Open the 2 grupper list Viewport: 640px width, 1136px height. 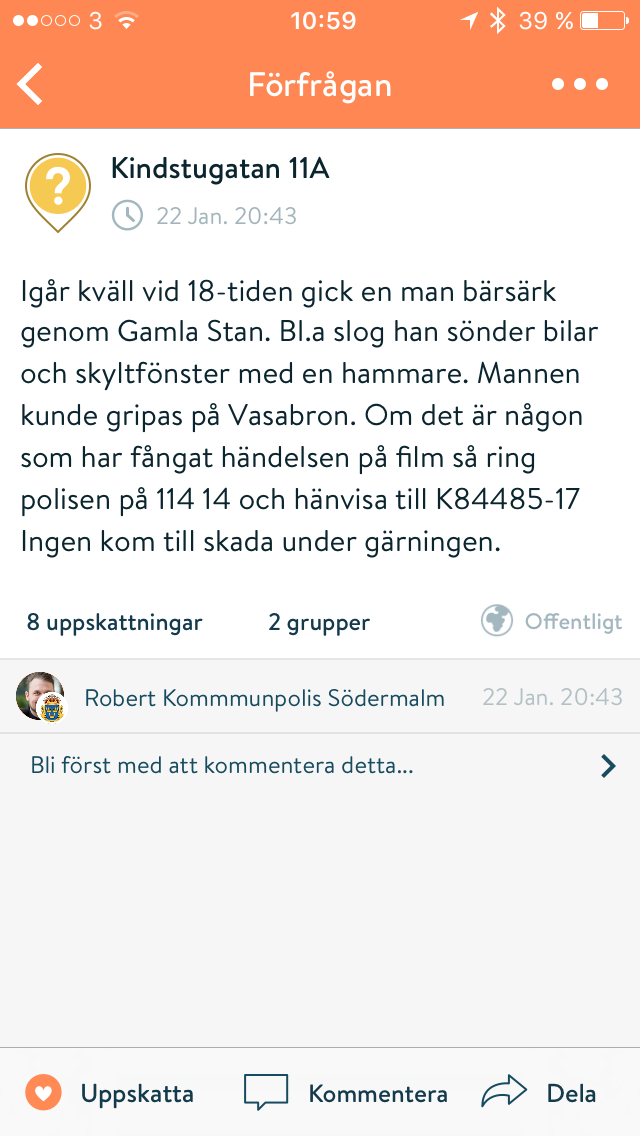coord(319,623)
